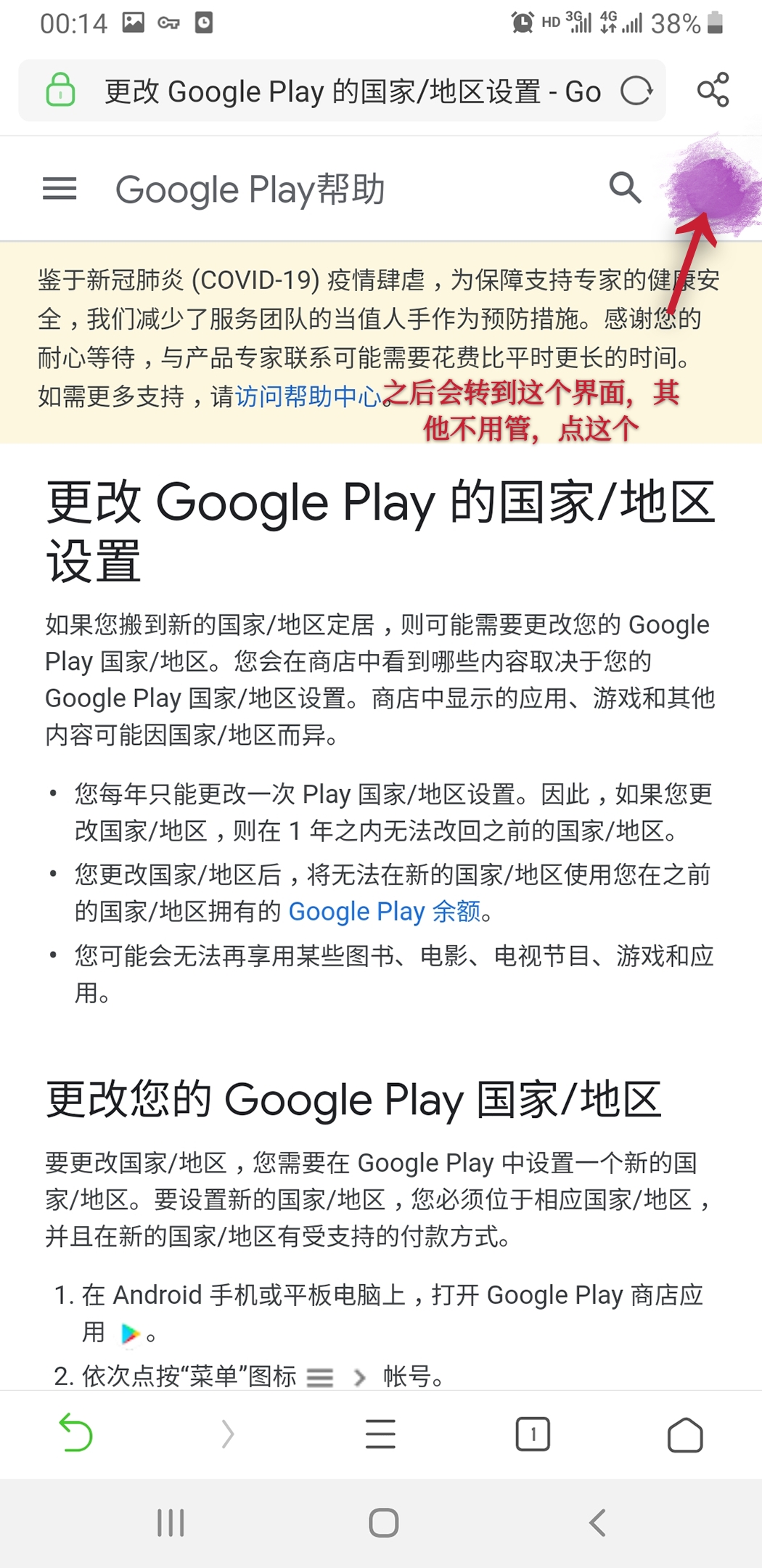Go forward in the browser
The image size is (762, 1568).
pos(228,1434)
